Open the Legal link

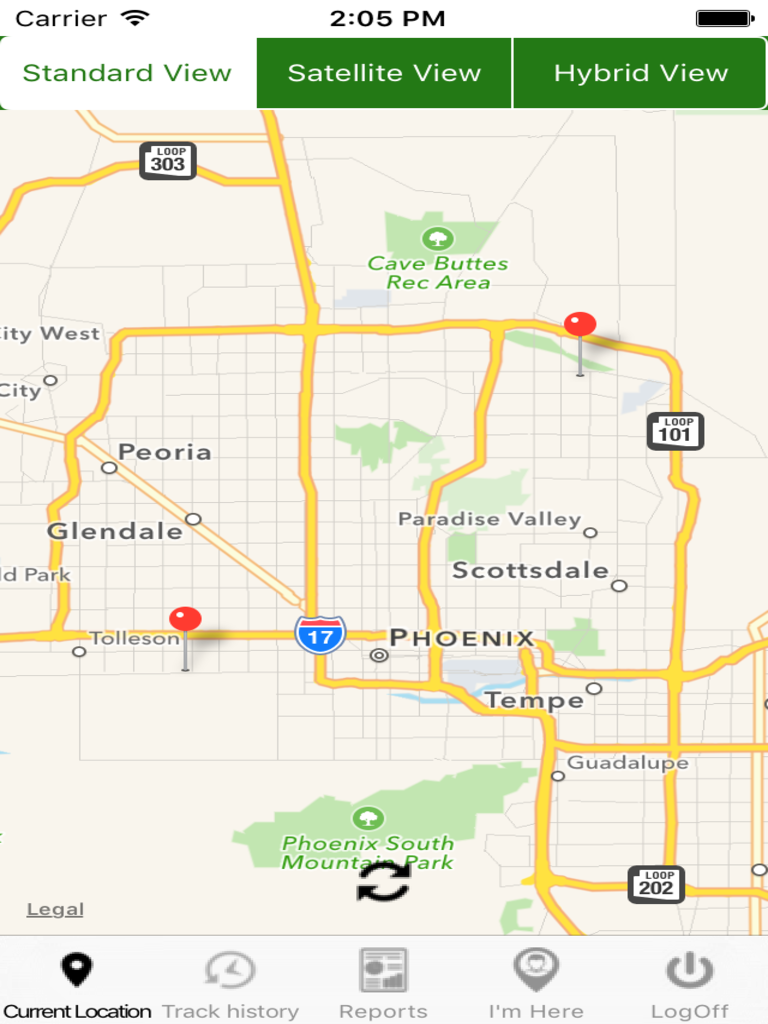click(55, 909)
